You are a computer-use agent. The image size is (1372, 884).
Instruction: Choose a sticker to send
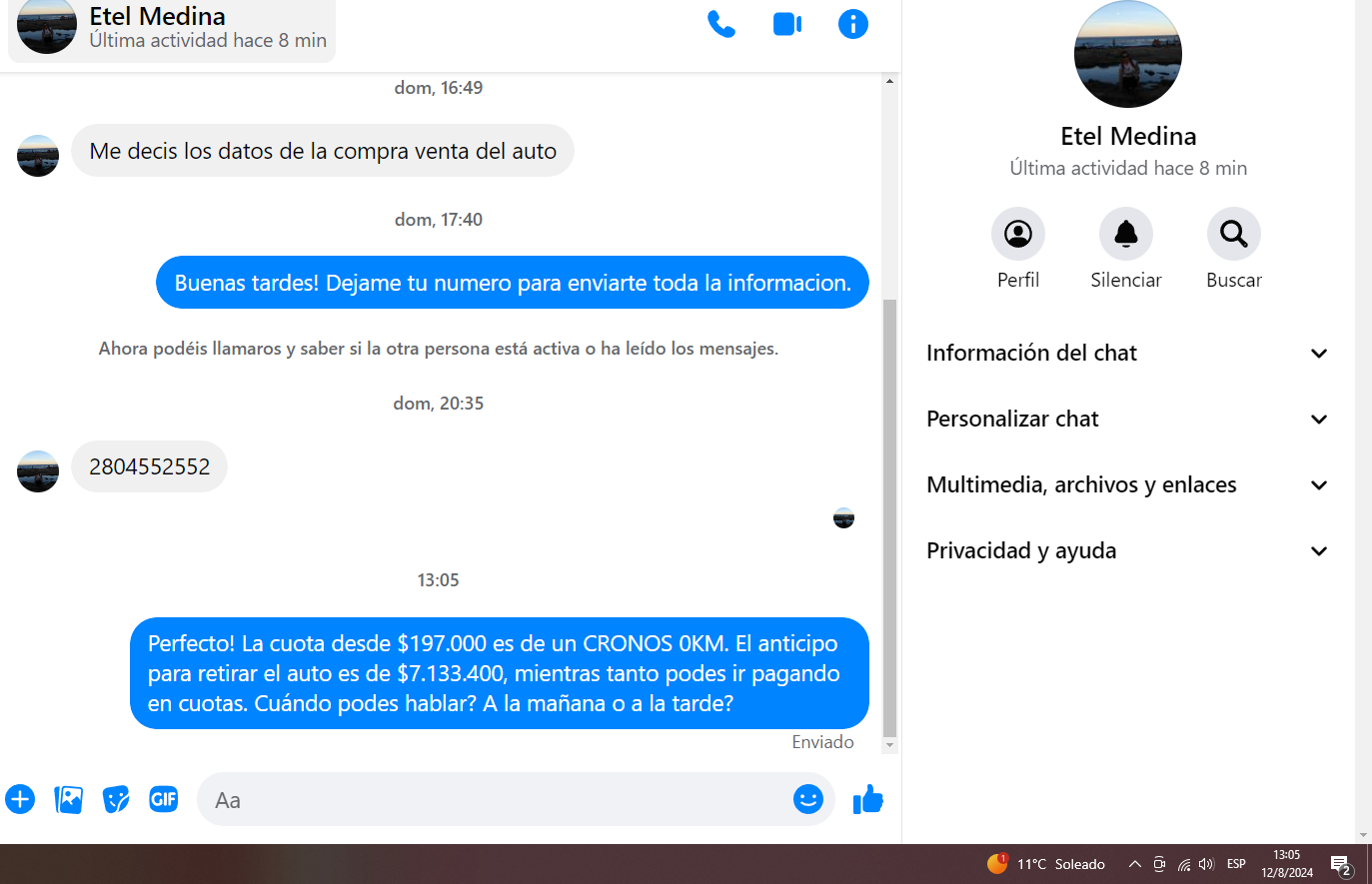pos(116,799)
